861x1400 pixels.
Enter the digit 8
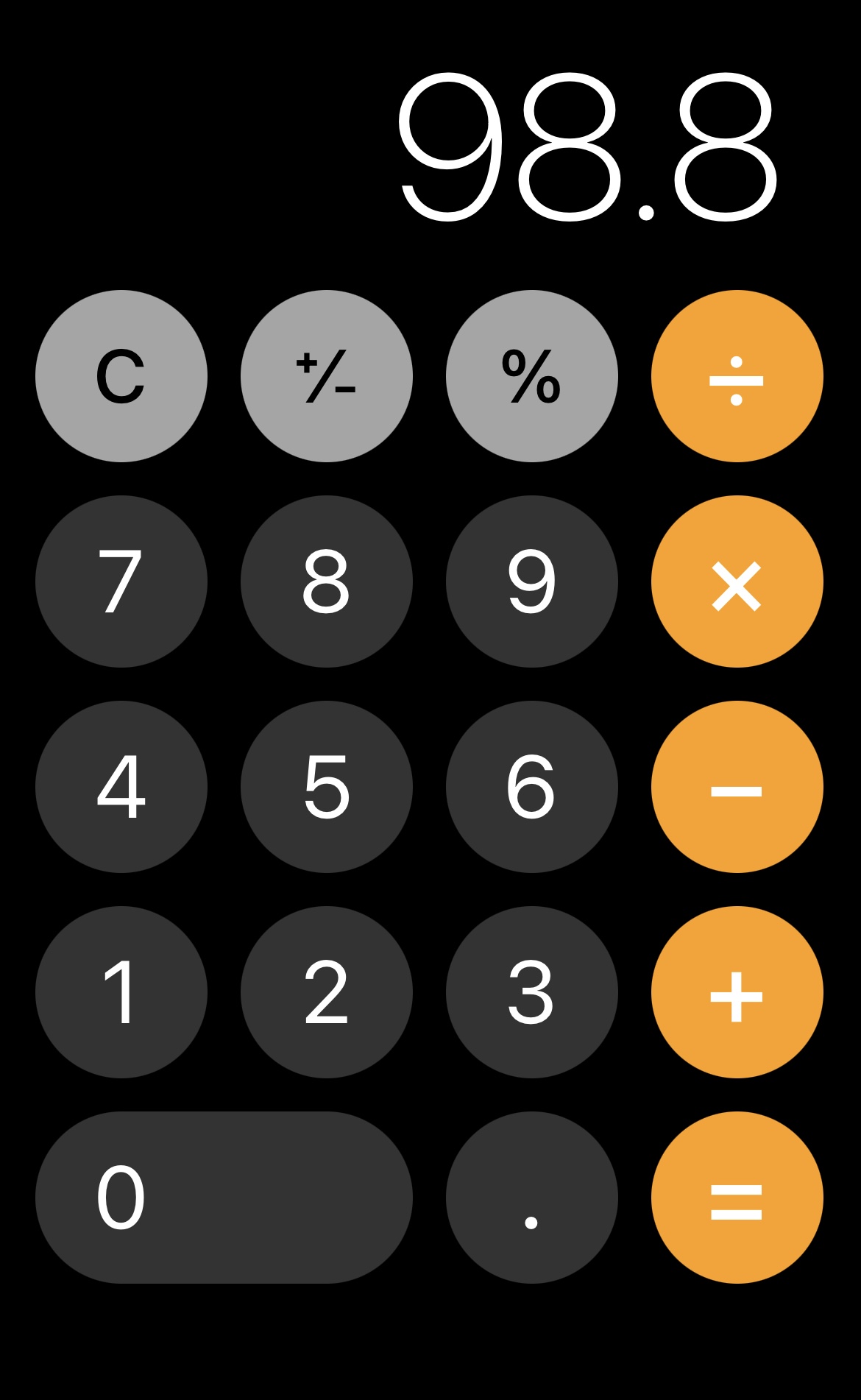[x=327, y=581]
